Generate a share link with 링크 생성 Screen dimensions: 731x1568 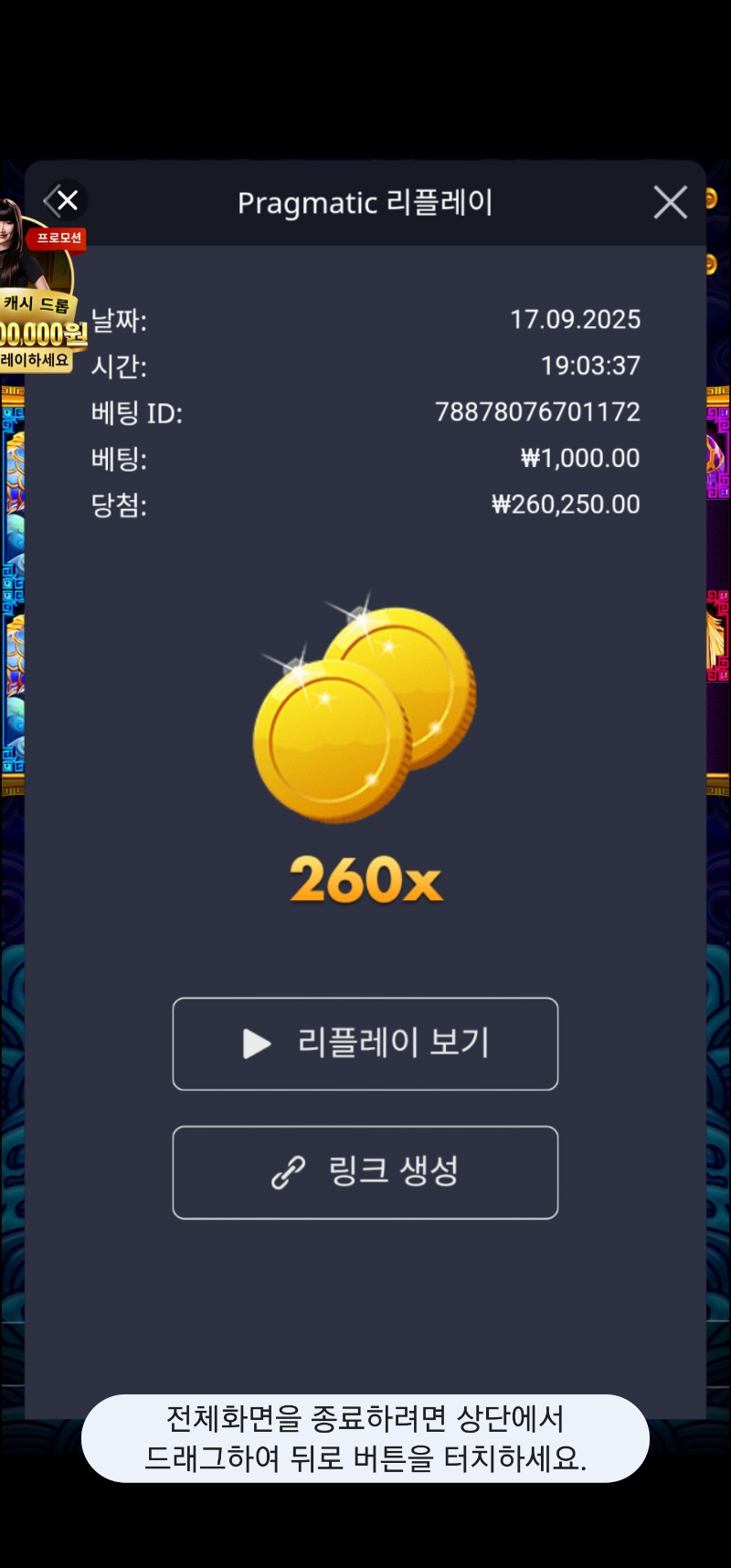365,1172
